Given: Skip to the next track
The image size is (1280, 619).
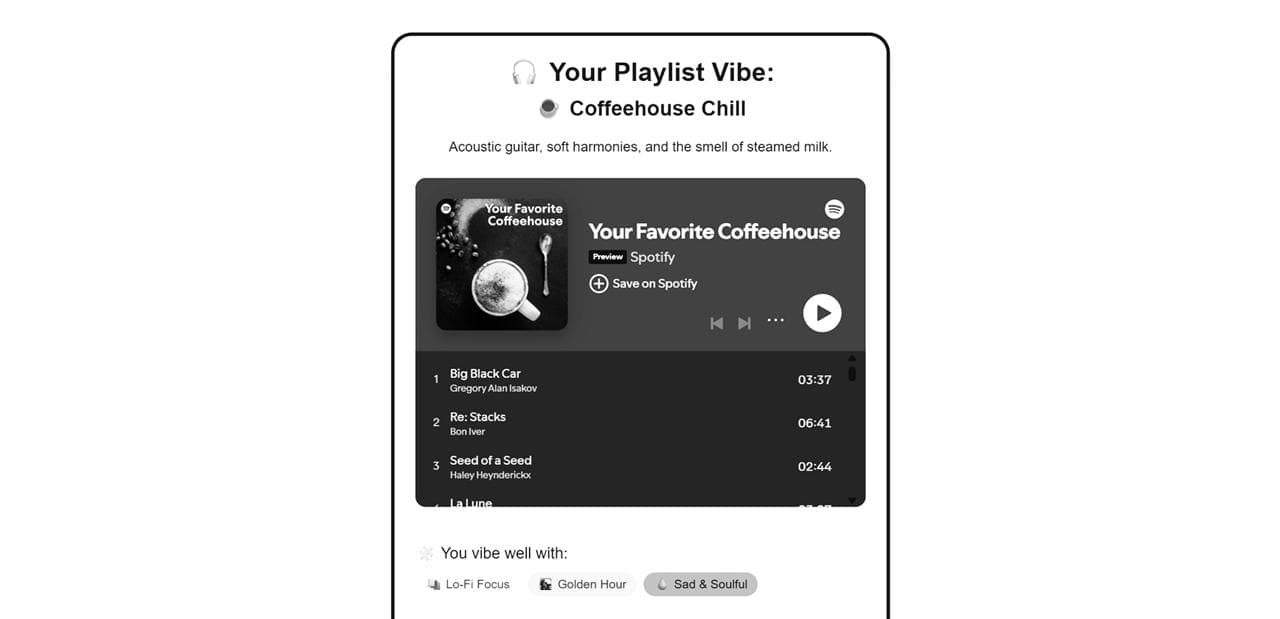Looking at the screenshot, I should point(744,323).
